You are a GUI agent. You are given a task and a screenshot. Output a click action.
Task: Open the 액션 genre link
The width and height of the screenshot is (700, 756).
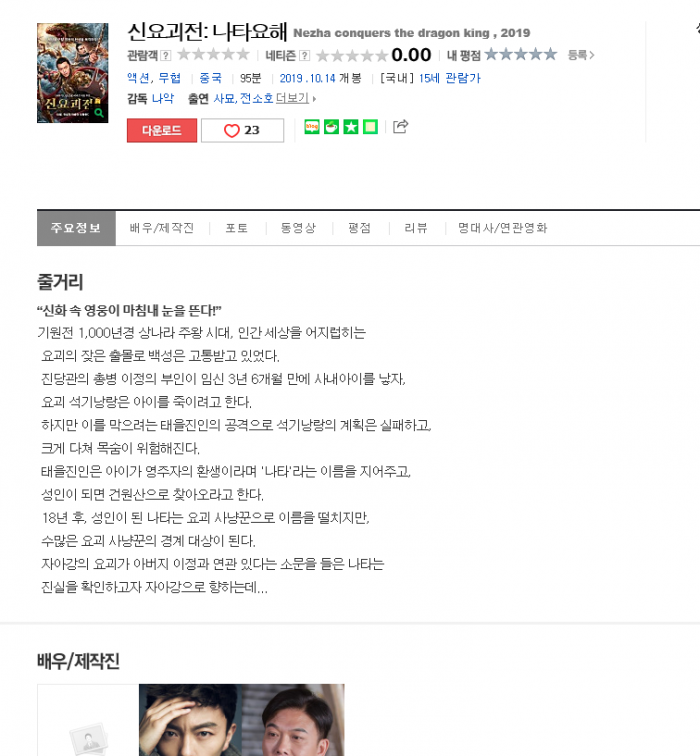point(137,78)
